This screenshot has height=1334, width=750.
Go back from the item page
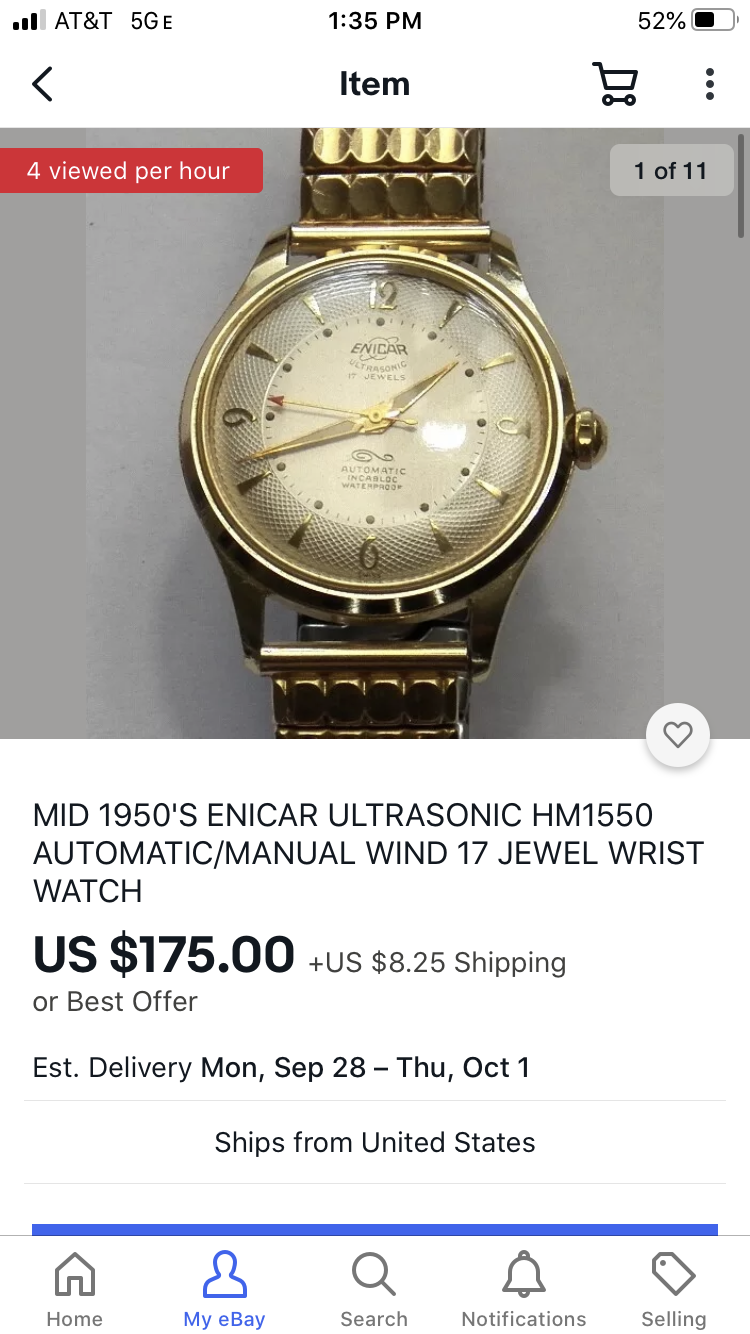click(x=42, y=84)
